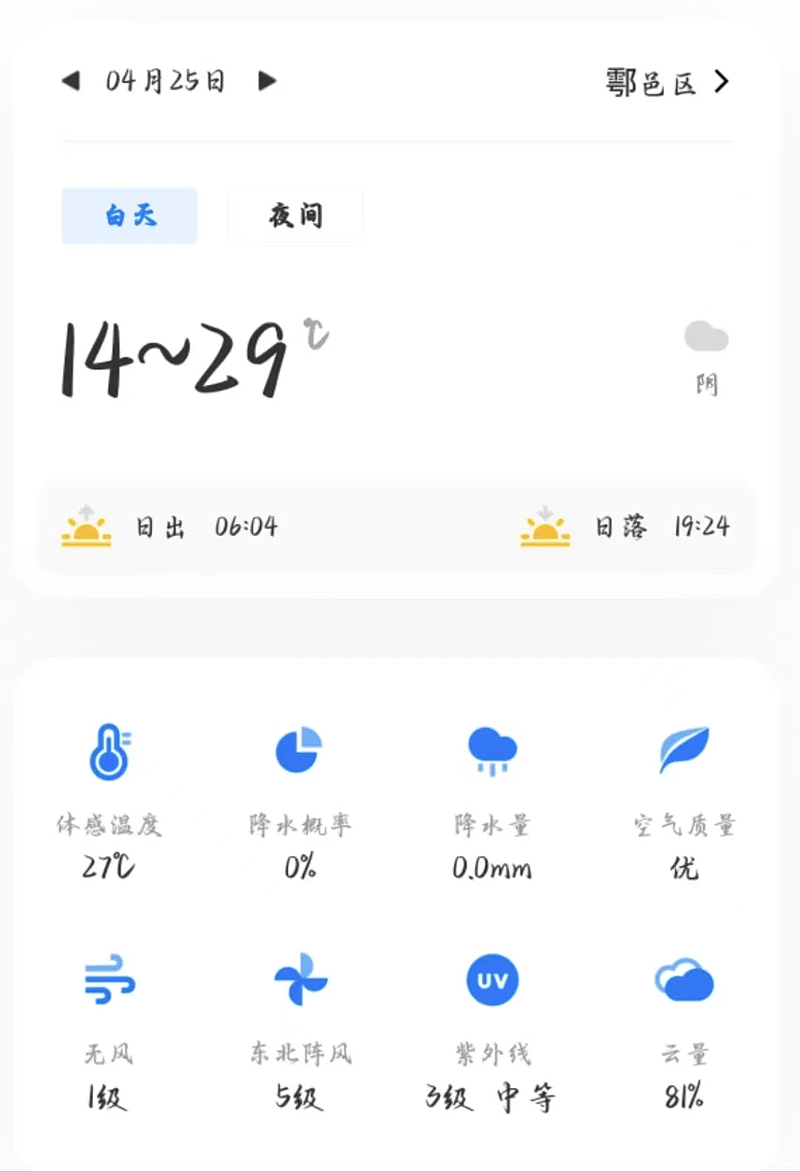Go to the previous day arrow
The height and width of the screenshot is (1172, 800).
pyautogui.click(x=71, y=81)
